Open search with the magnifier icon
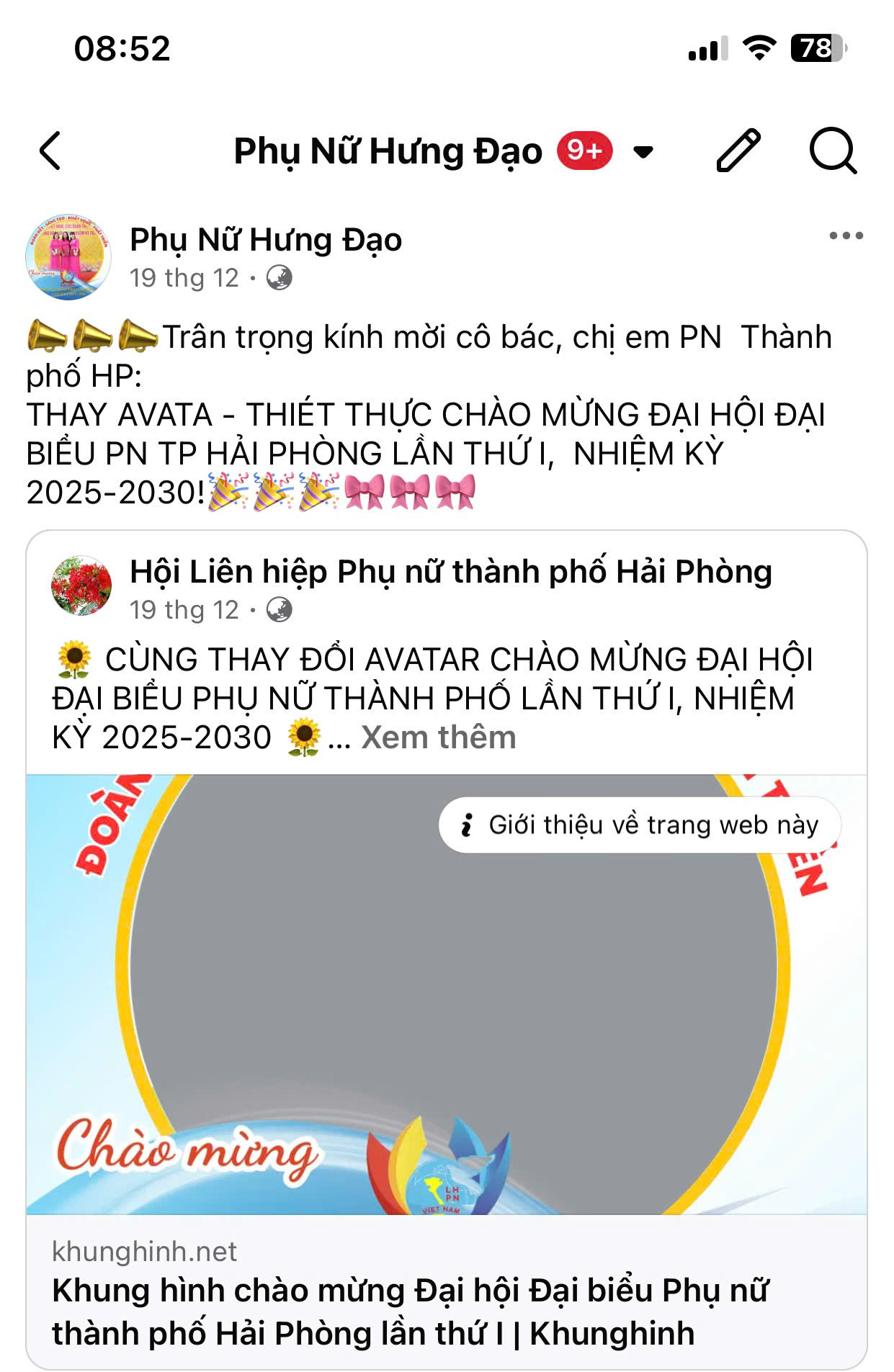 coord(833,151)
